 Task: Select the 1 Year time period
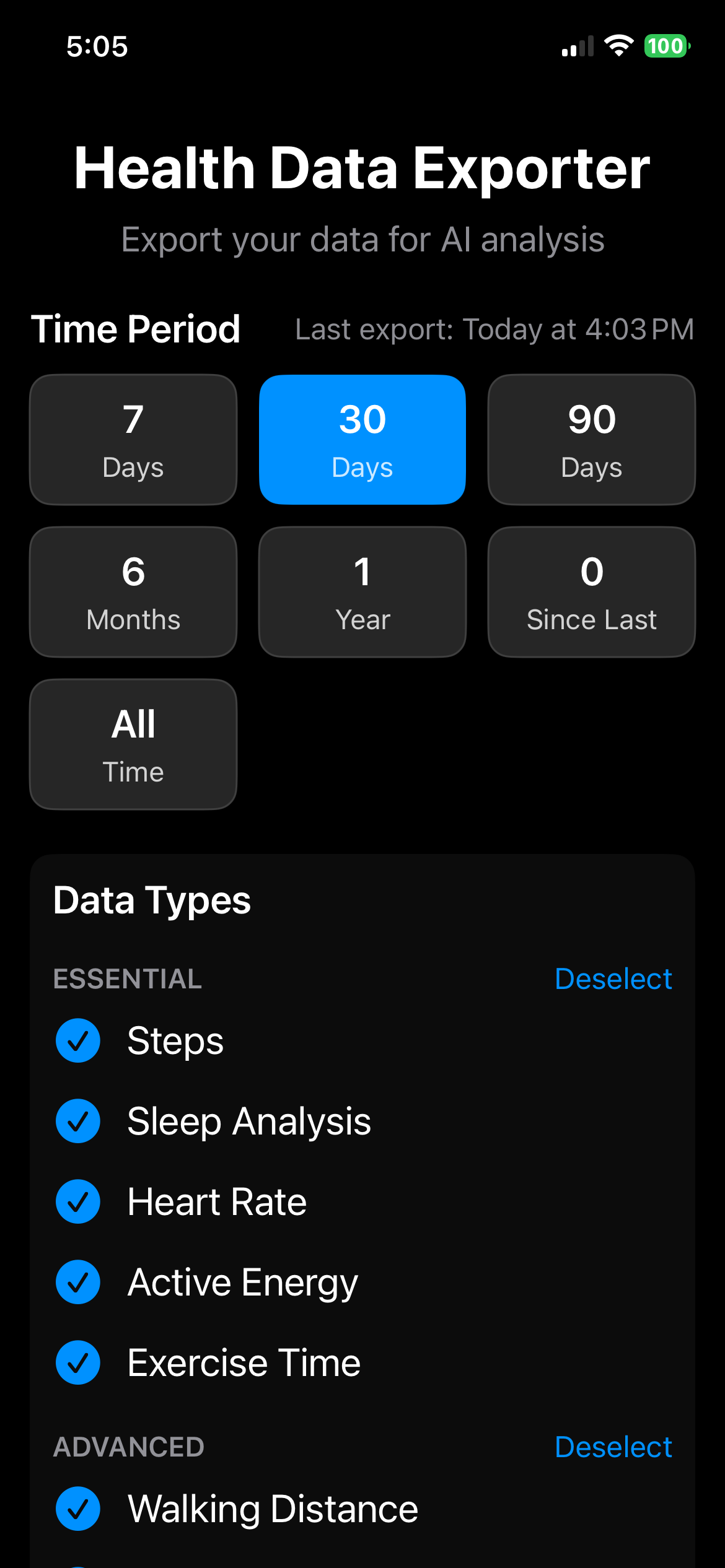tap(362, 592)
